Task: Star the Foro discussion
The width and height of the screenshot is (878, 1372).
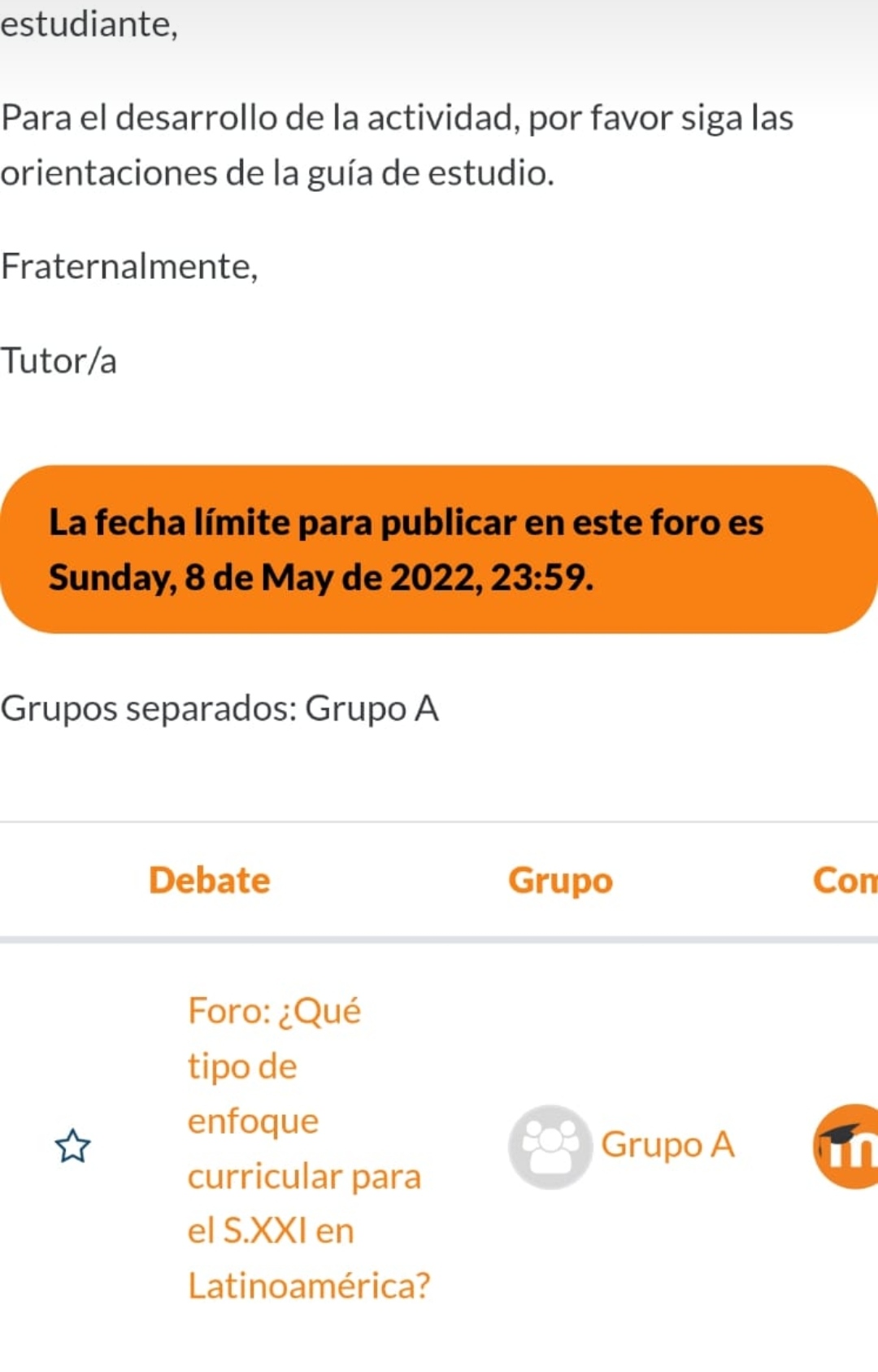Action: click(72, 1146)
